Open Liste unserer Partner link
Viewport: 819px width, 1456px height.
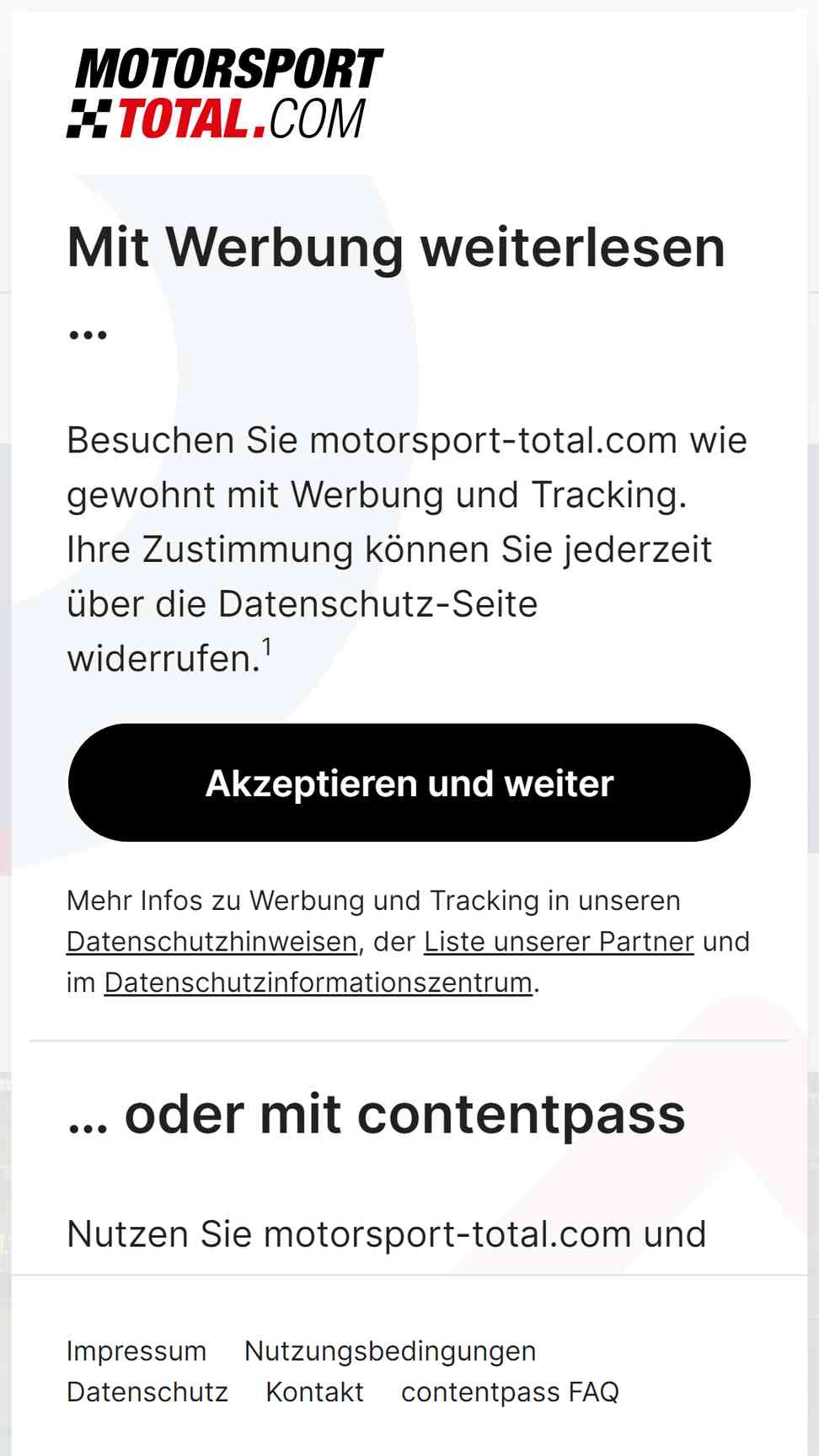(x=559, y=941)
